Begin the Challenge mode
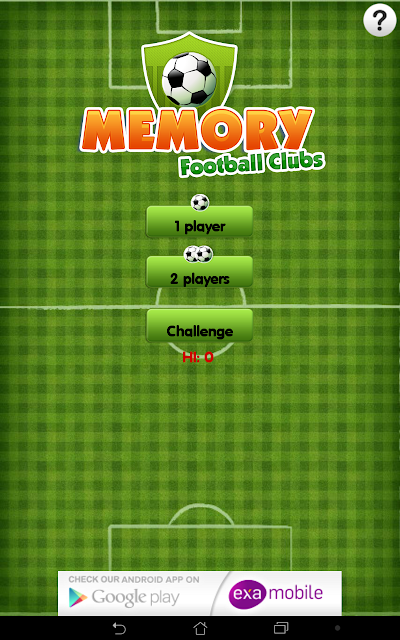The height and width of the screenshot is (640, 400). [200, 325]
